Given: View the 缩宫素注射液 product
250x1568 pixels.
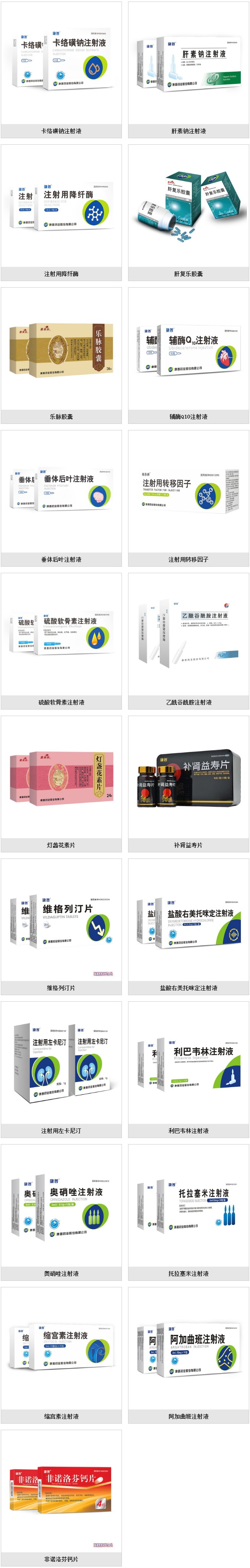Looking at the screenshot, I should point(62,1349).
